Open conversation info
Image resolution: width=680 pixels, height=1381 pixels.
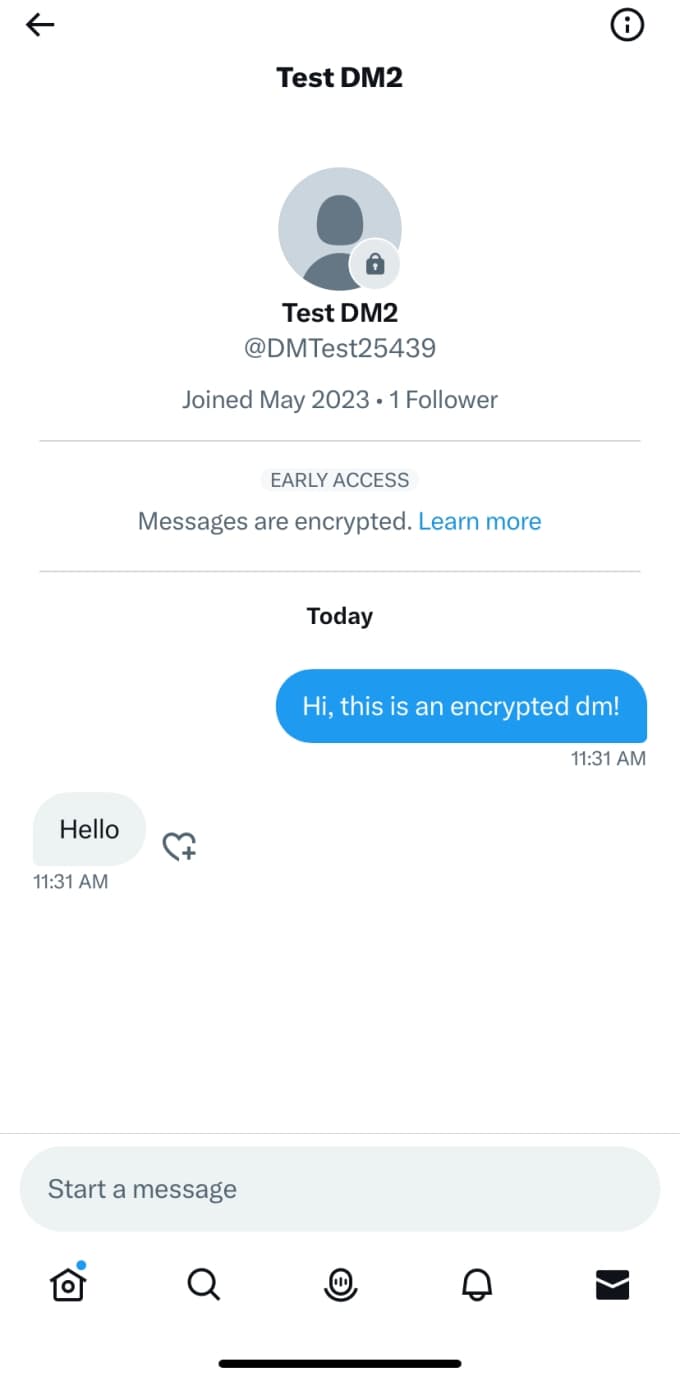click(x=627, y=26)
